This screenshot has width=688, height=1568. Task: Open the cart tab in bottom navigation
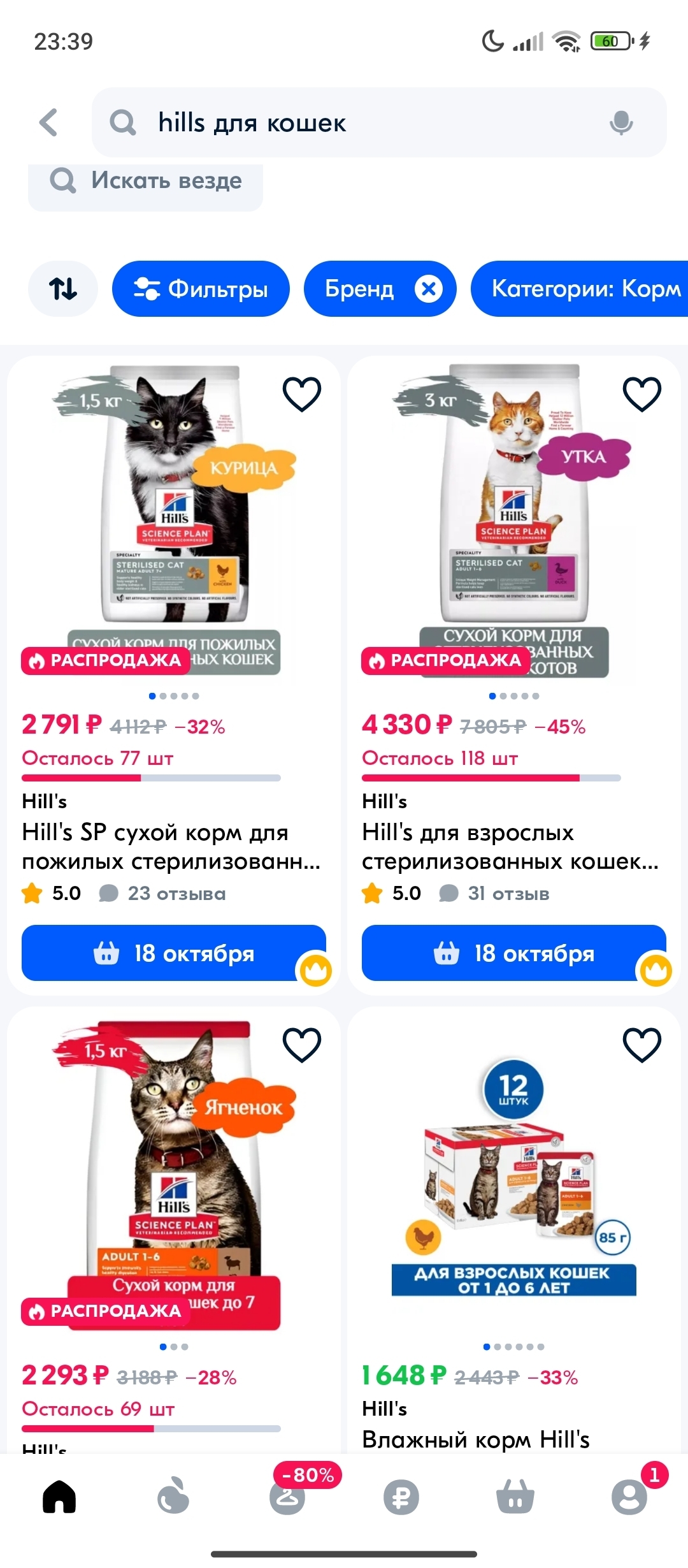click(515, 1497)
